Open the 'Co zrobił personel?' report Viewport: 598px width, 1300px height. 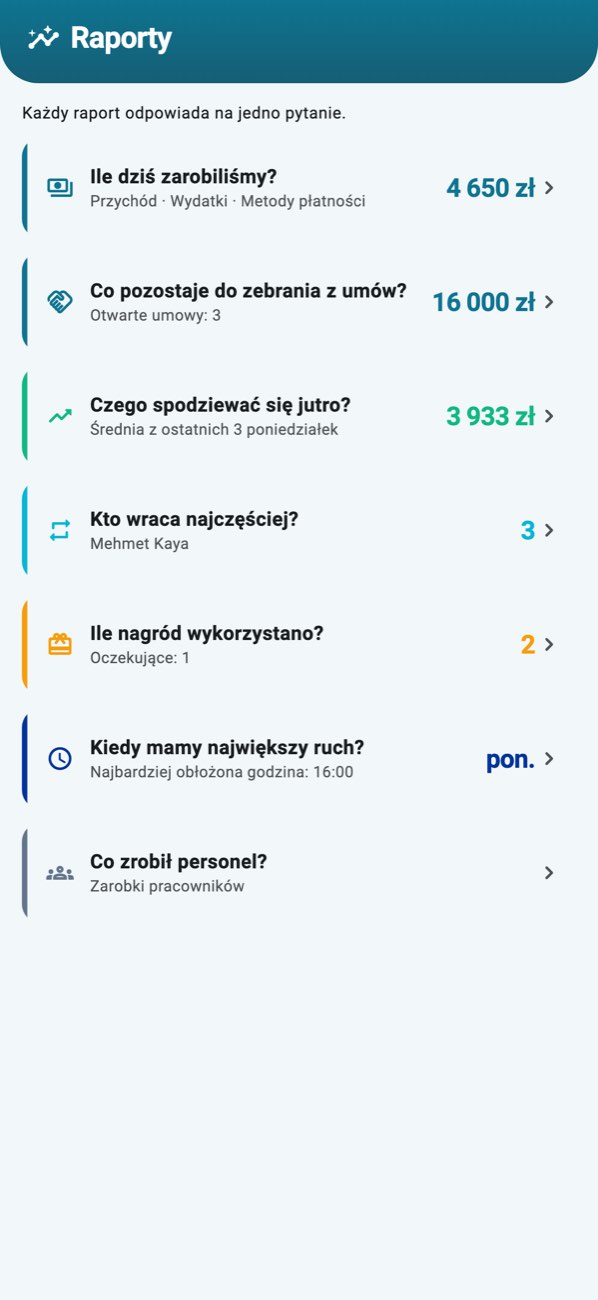click(x=299, y=872)
